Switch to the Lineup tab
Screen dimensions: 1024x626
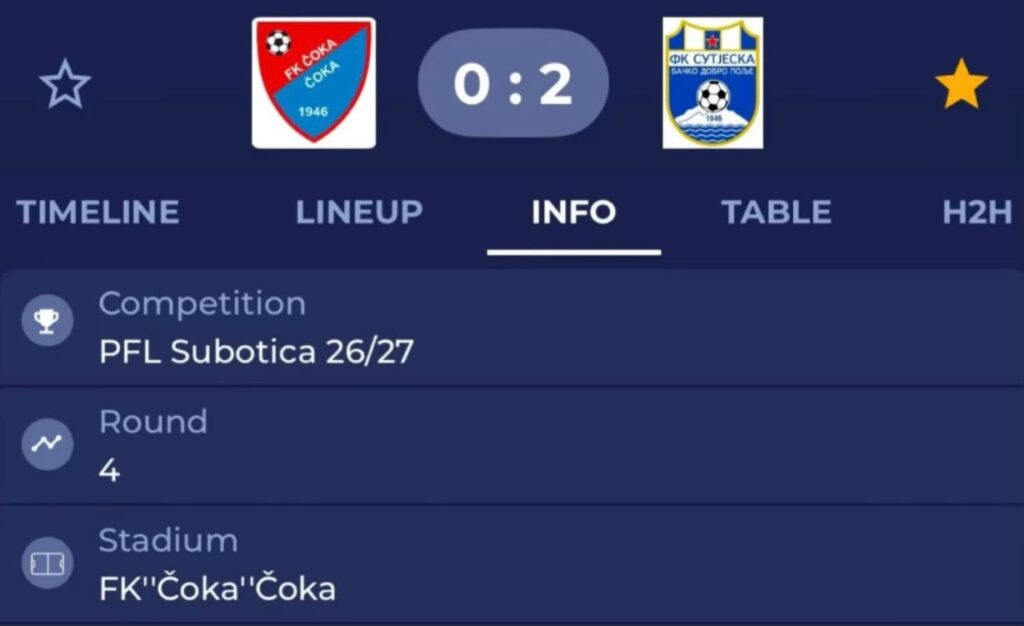[x=359, y=212]
